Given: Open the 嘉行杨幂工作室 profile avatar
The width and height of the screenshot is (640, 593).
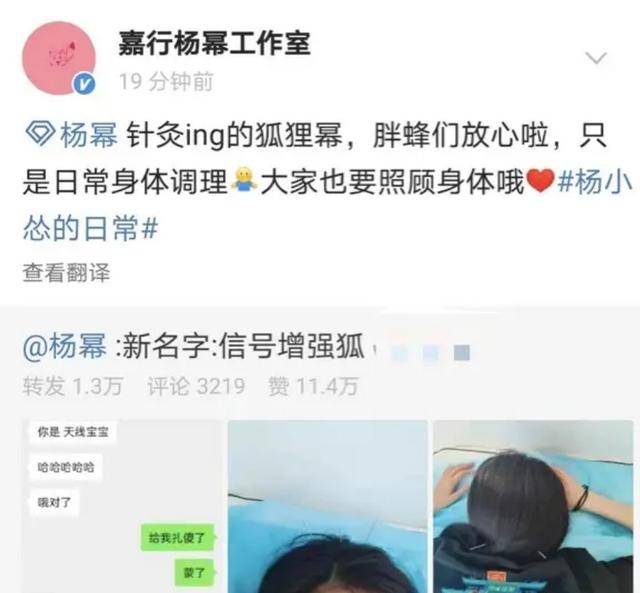Looking at the screenshot, I should (58, 57).
